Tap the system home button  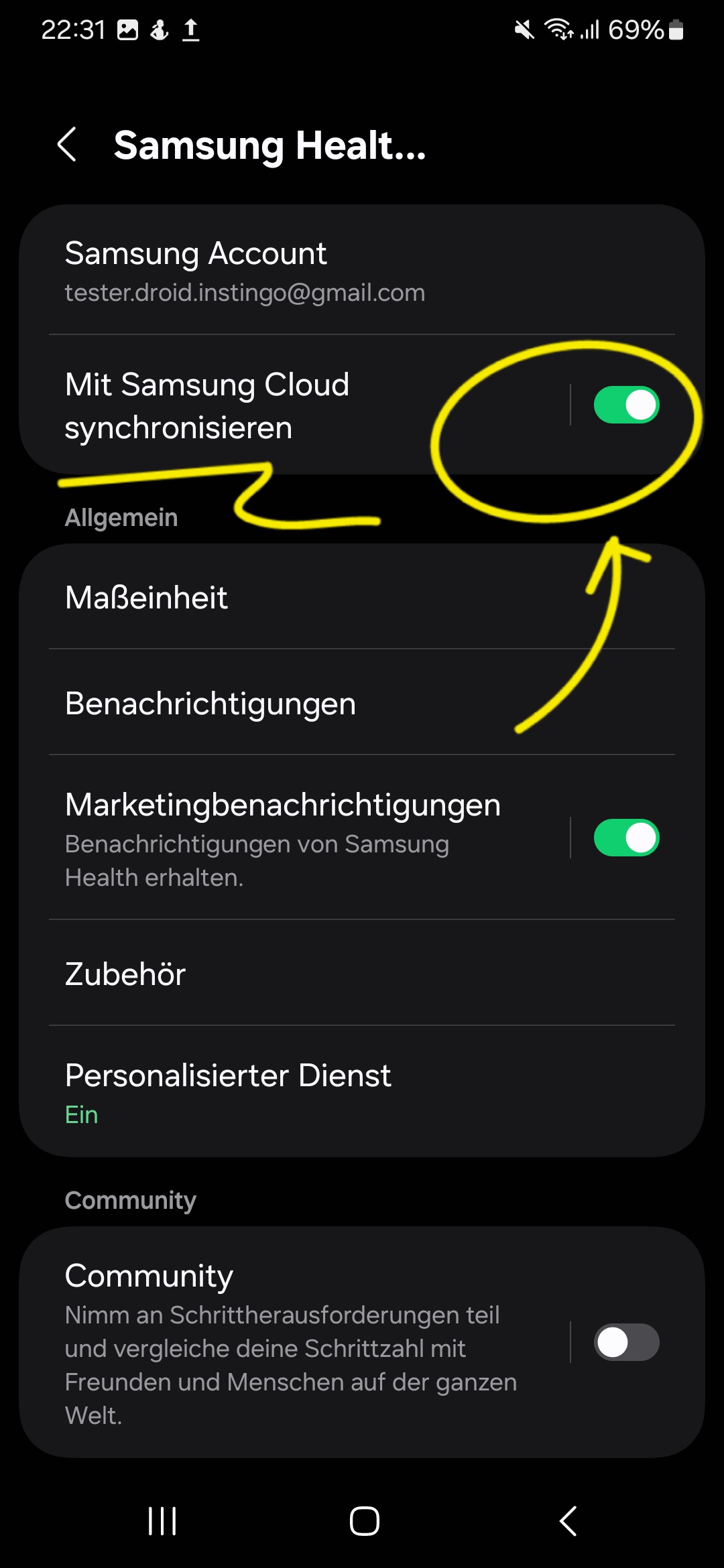[364, 1520]
